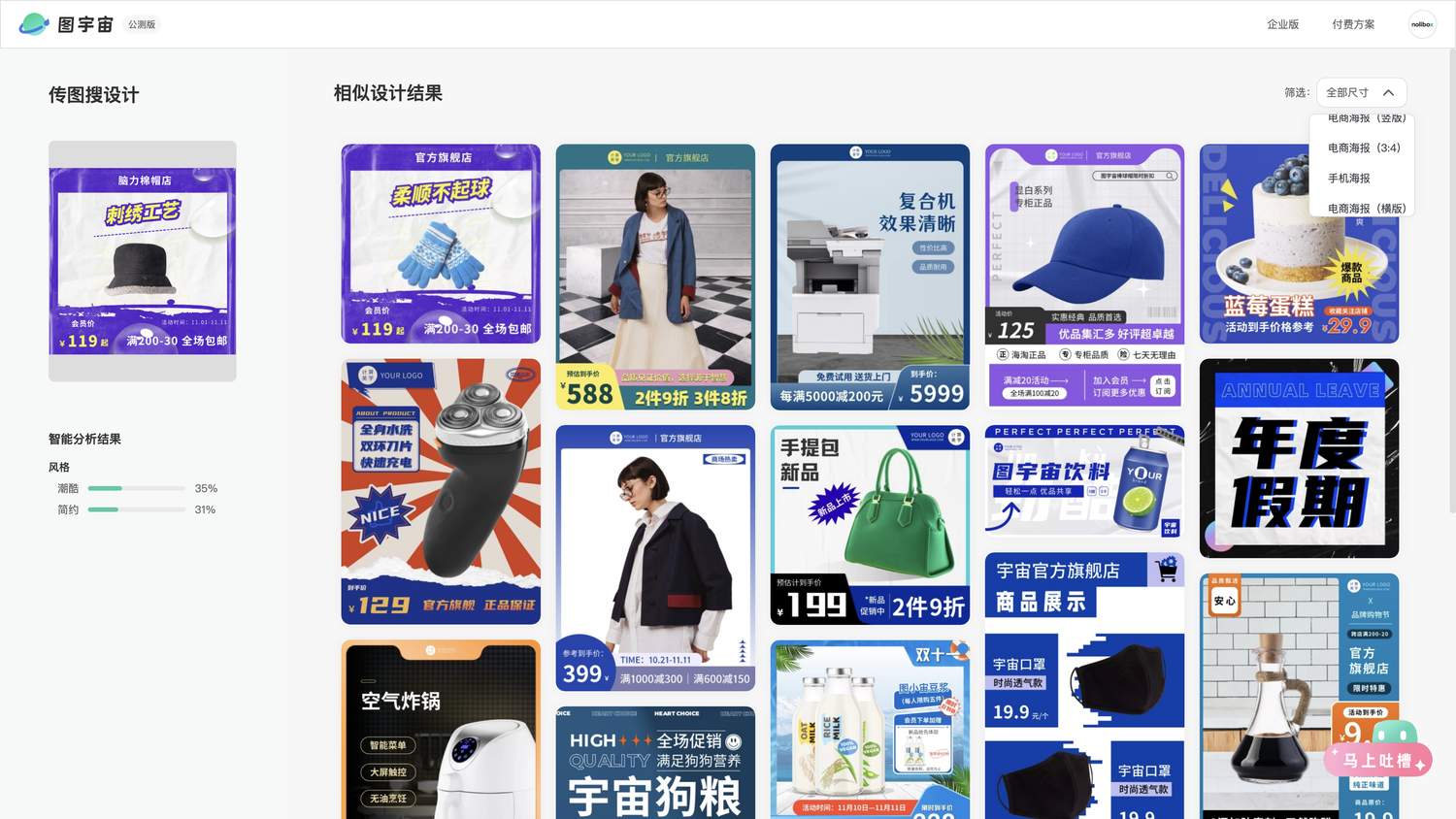Screen dimensions: 1456x819
Task: Open the 588 fashion poster template
Action: 655,277
